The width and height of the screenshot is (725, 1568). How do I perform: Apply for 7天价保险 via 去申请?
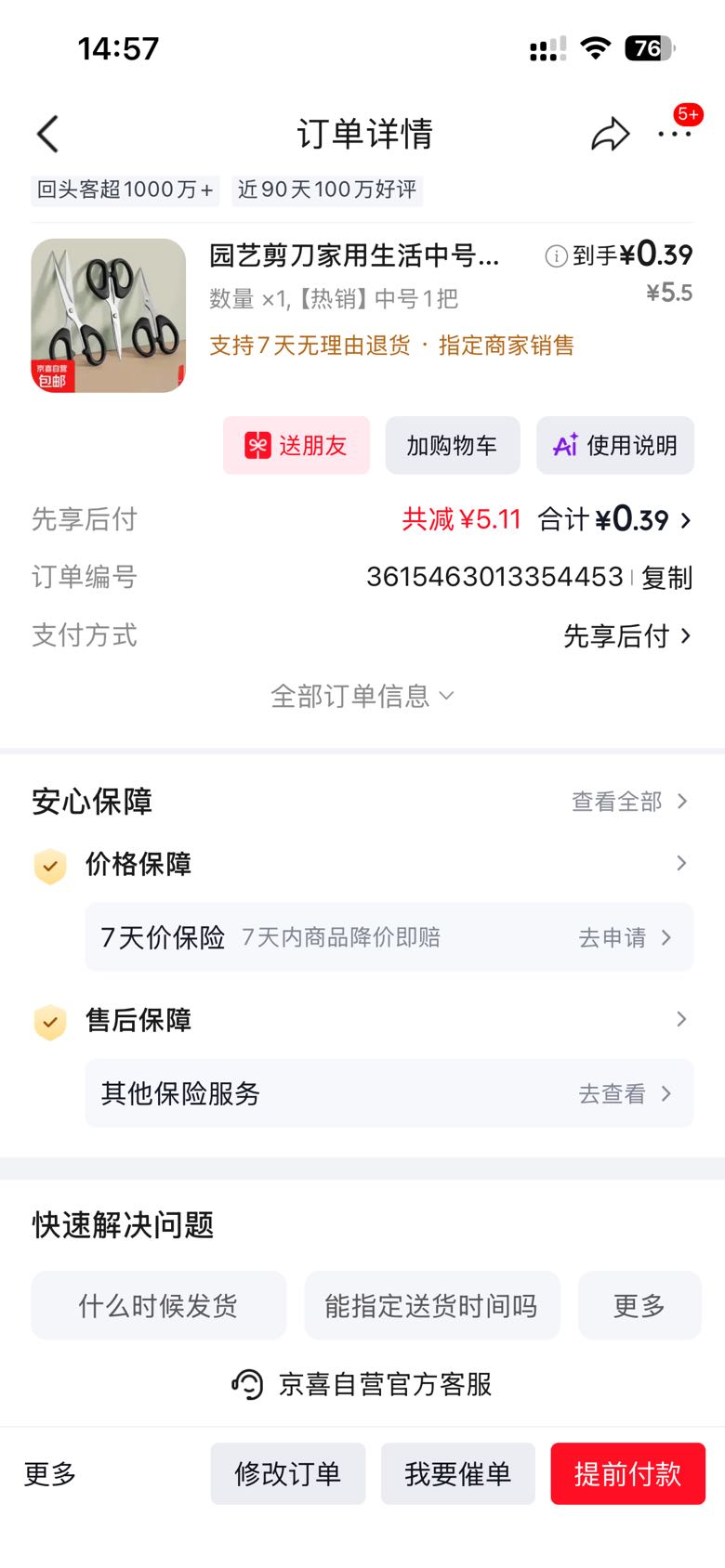click(x=625, y=938)
